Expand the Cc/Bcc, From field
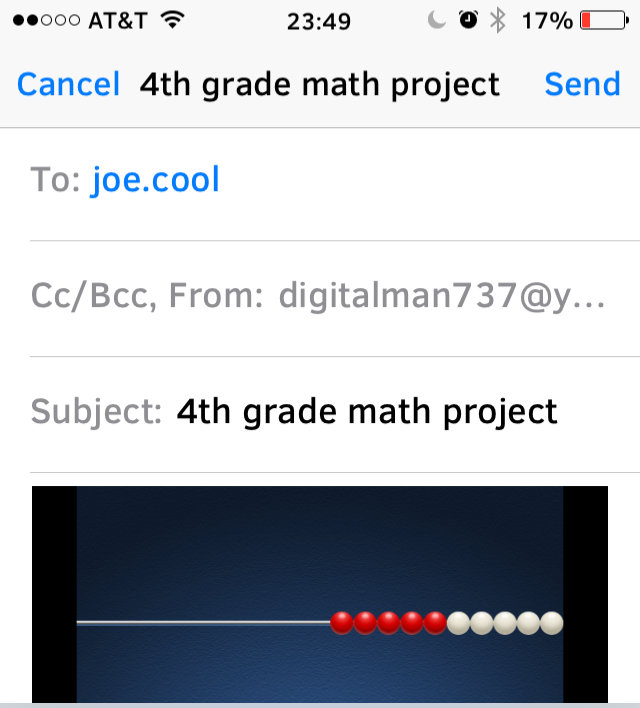The width and height of the screenshot is (640, 708). 318,296
